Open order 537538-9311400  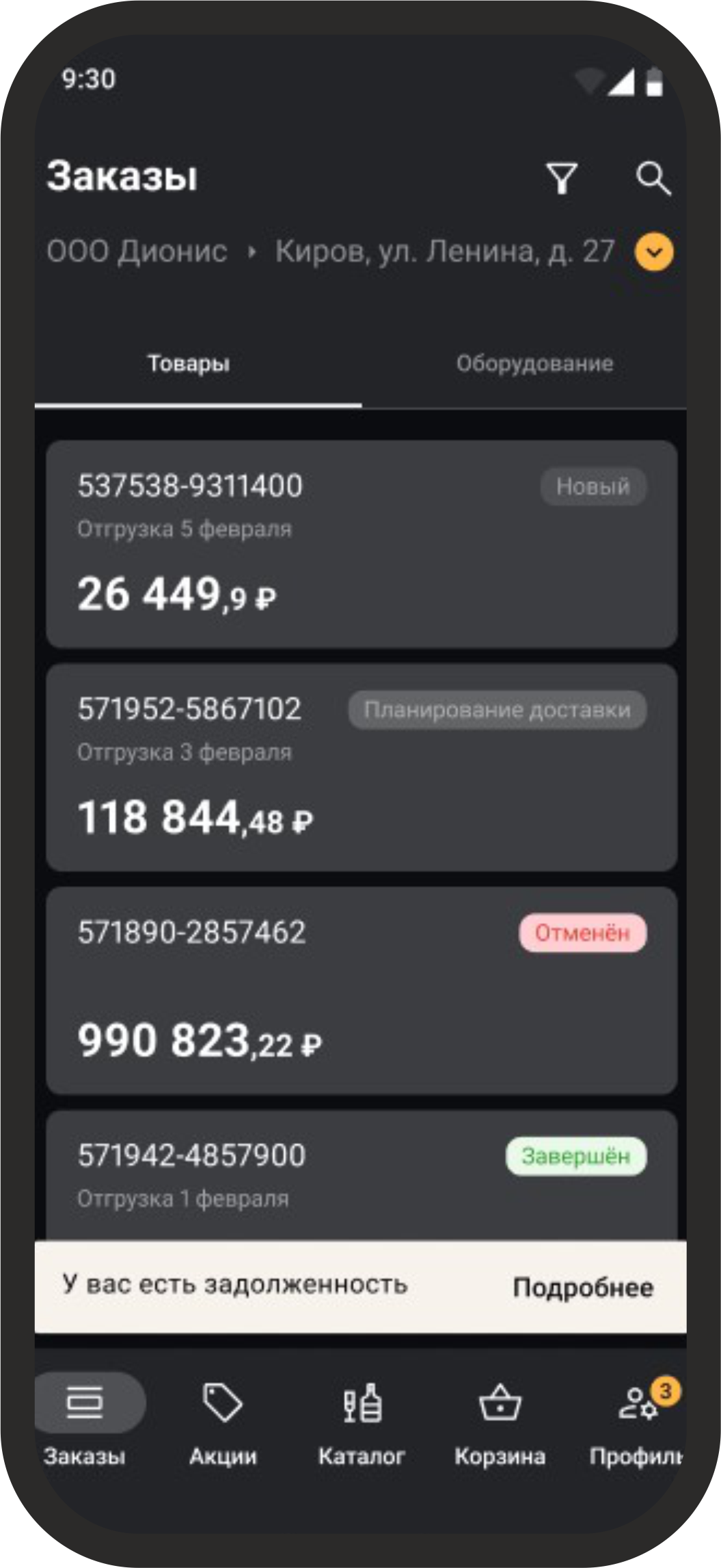[361, 544]
